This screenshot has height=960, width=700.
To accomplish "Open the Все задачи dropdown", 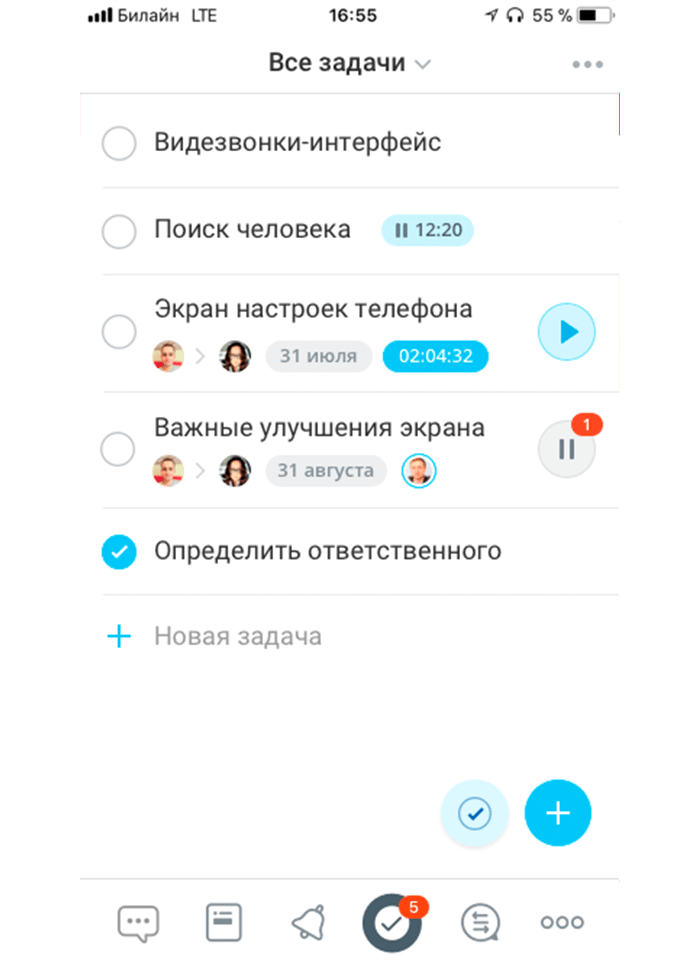I will (x=349, y=63).
